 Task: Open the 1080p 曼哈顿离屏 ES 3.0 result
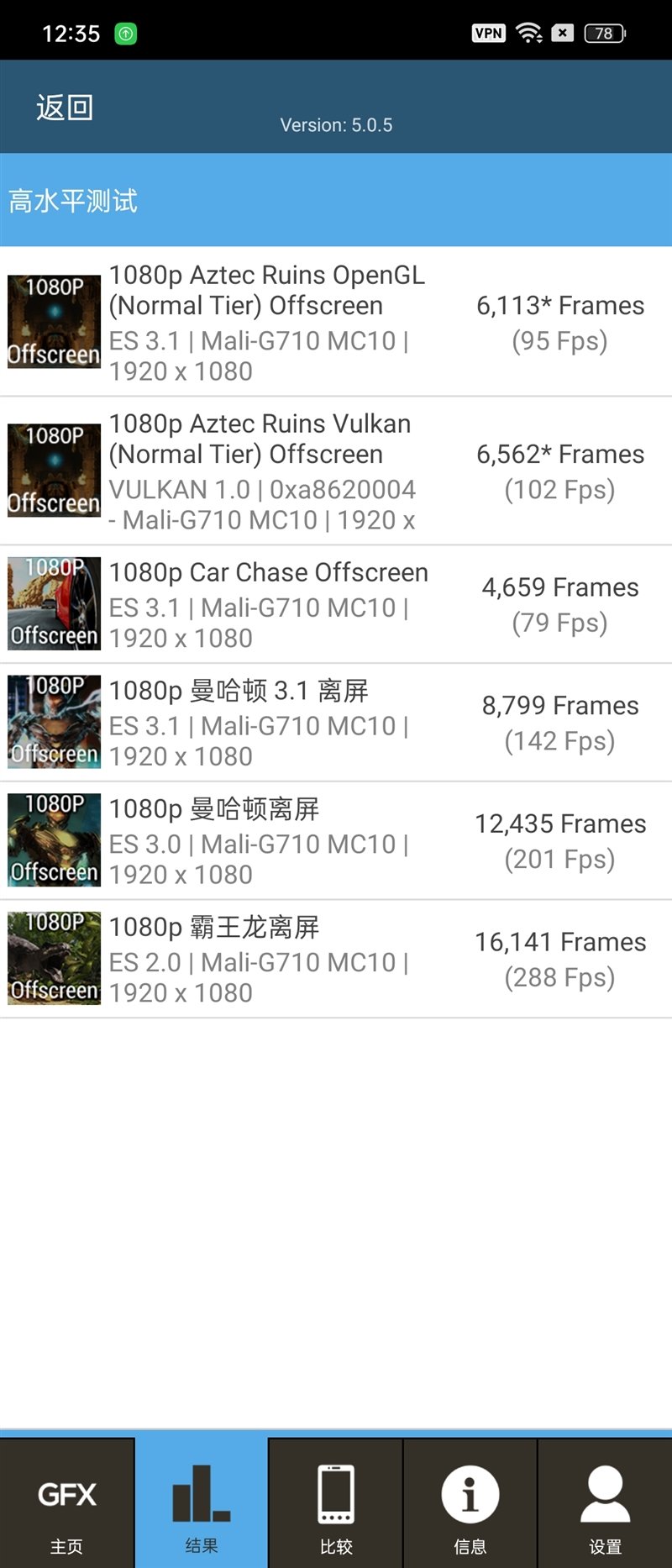[336, 841]
